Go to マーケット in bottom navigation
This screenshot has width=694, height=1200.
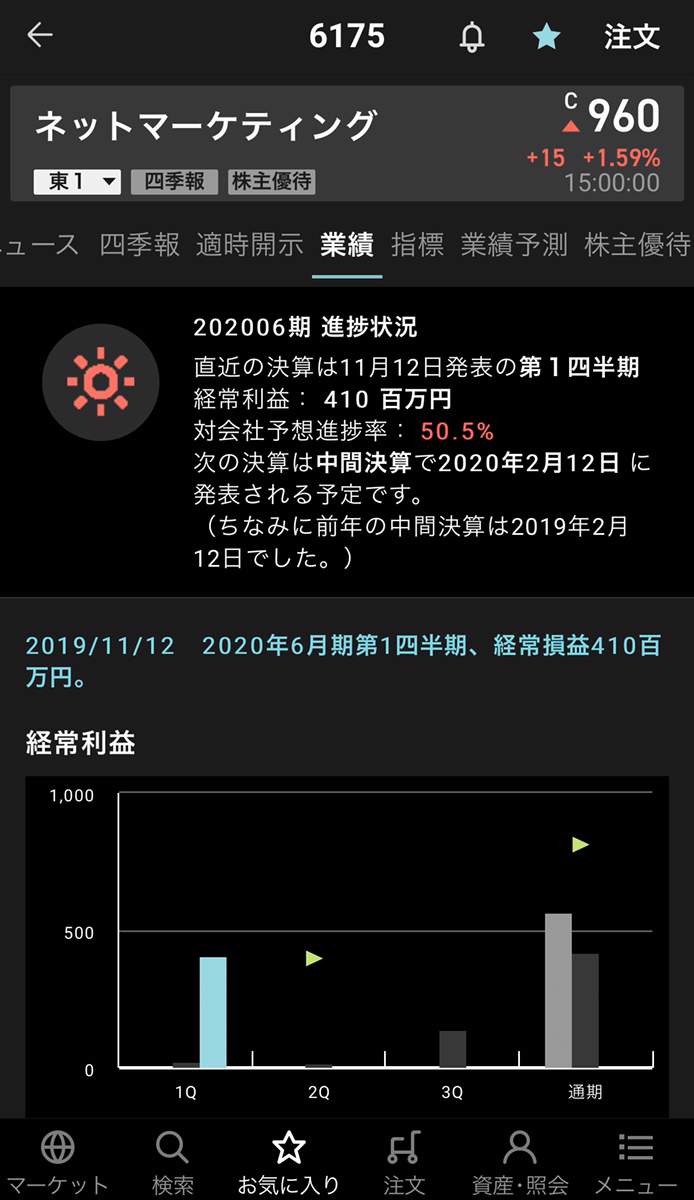(x=58, y=1161)
